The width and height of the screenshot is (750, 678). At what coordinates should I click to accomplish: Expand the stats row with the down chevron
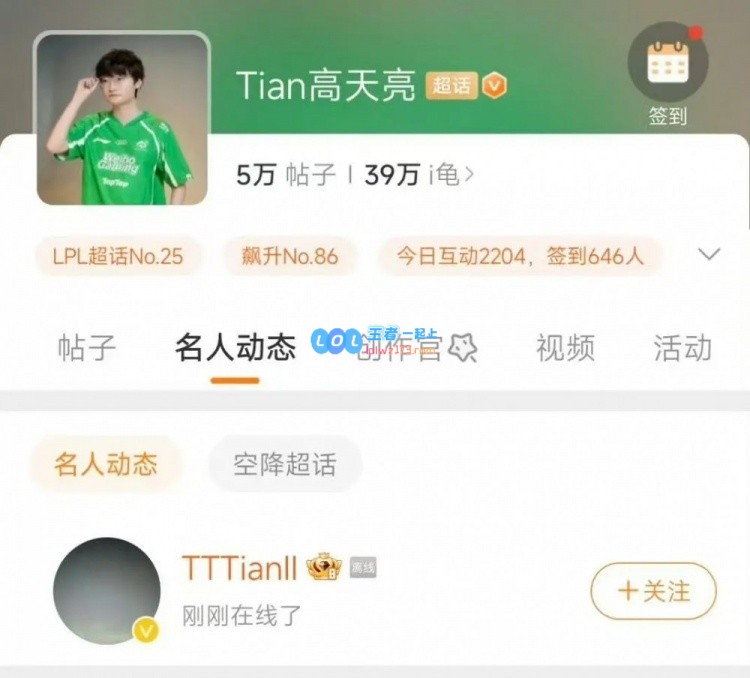pyautogui.click(x=709, y=255)
